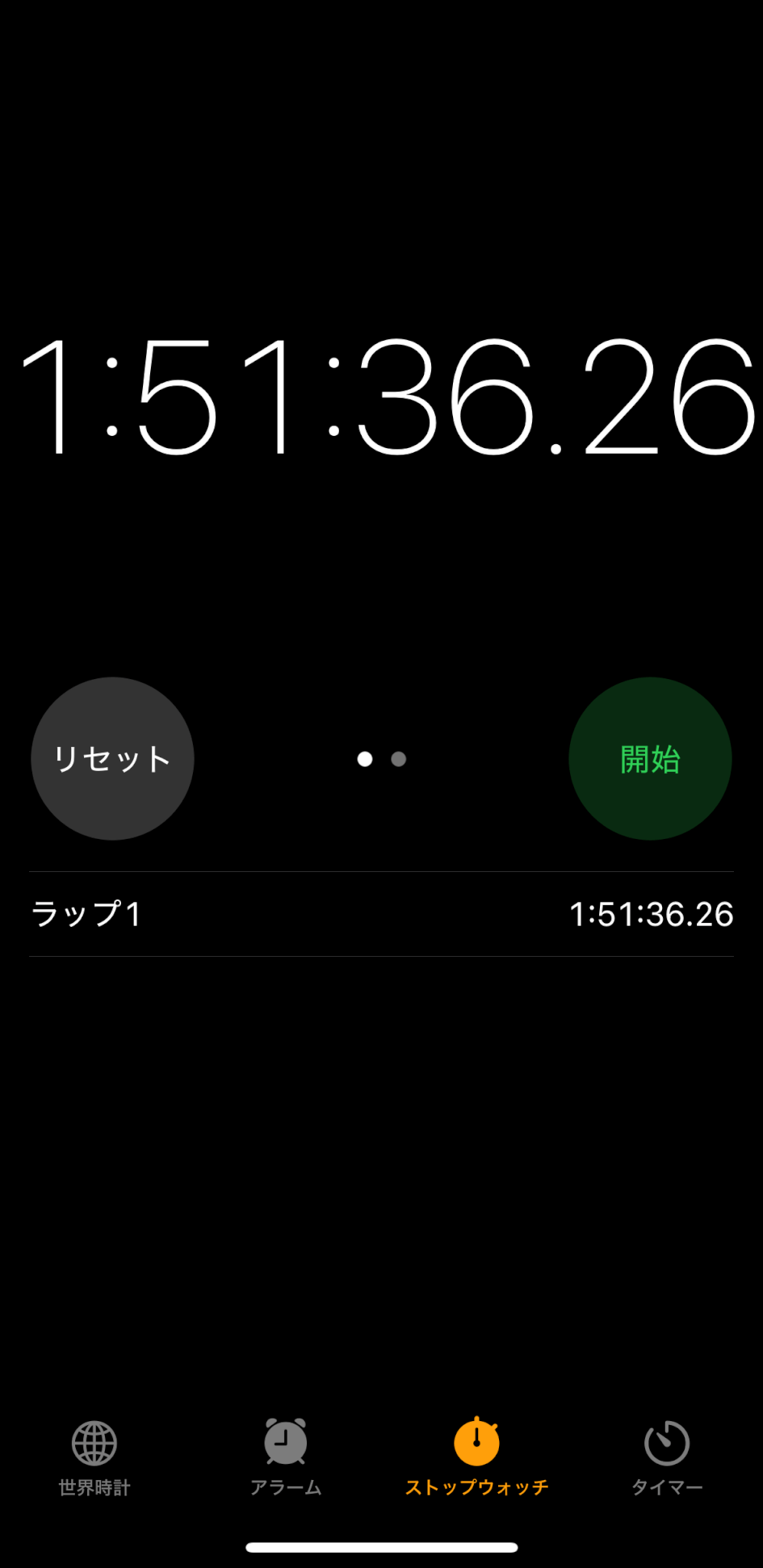Tap the リセット button
763x1568 pixels.
(112, 758)
